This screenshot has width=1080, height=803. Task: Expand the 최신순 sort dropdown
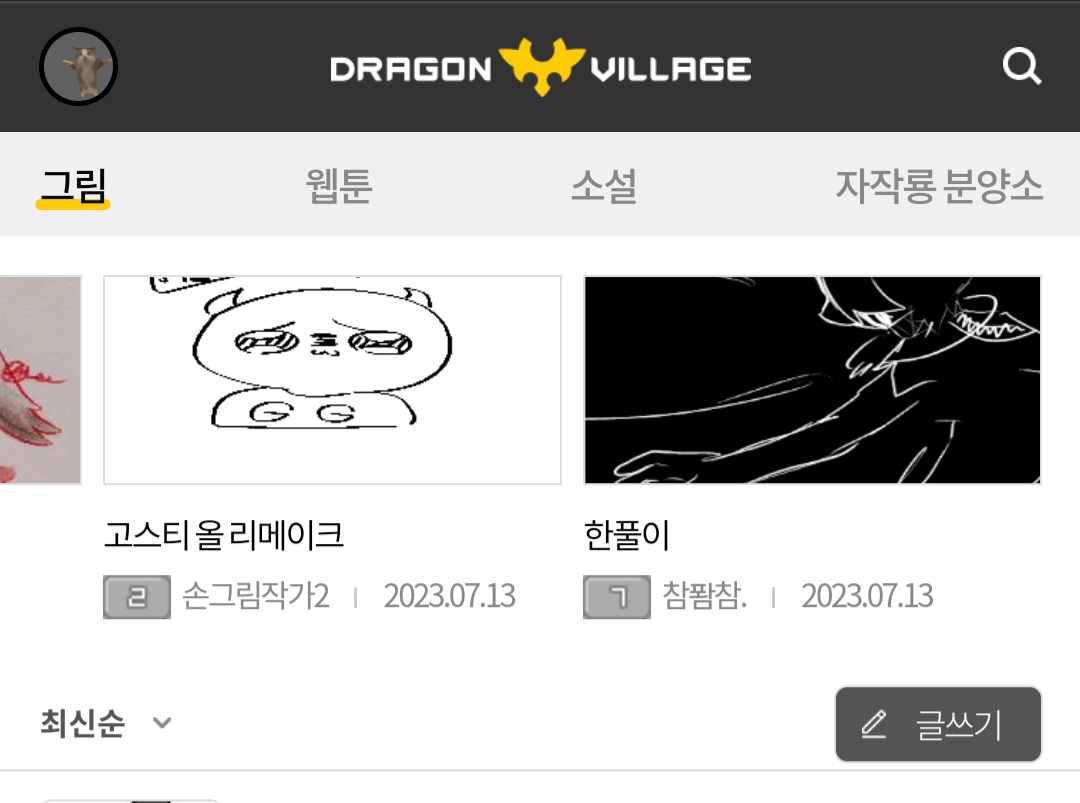(105, 723)
